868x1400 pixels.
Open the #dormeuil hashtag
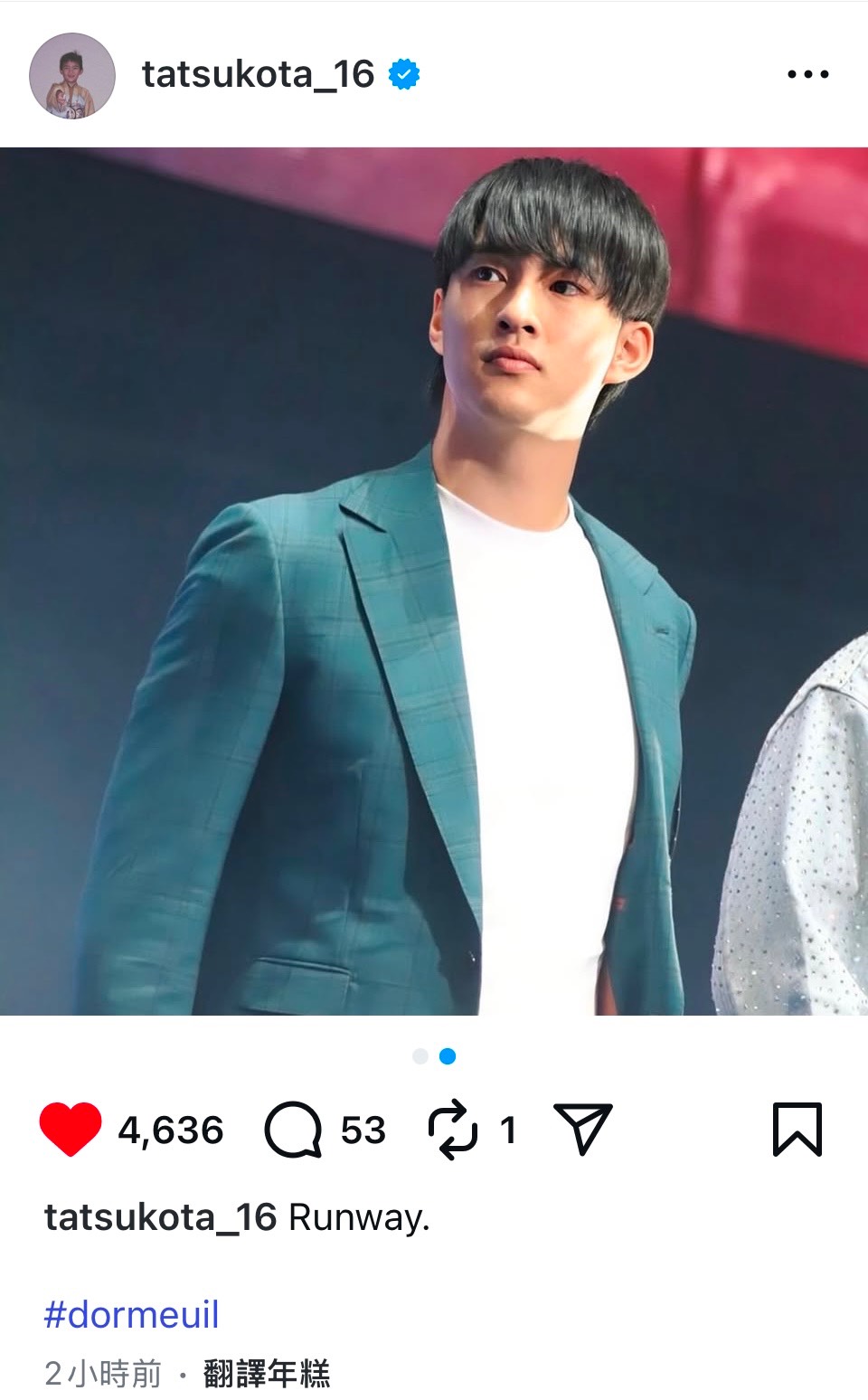132,1314
